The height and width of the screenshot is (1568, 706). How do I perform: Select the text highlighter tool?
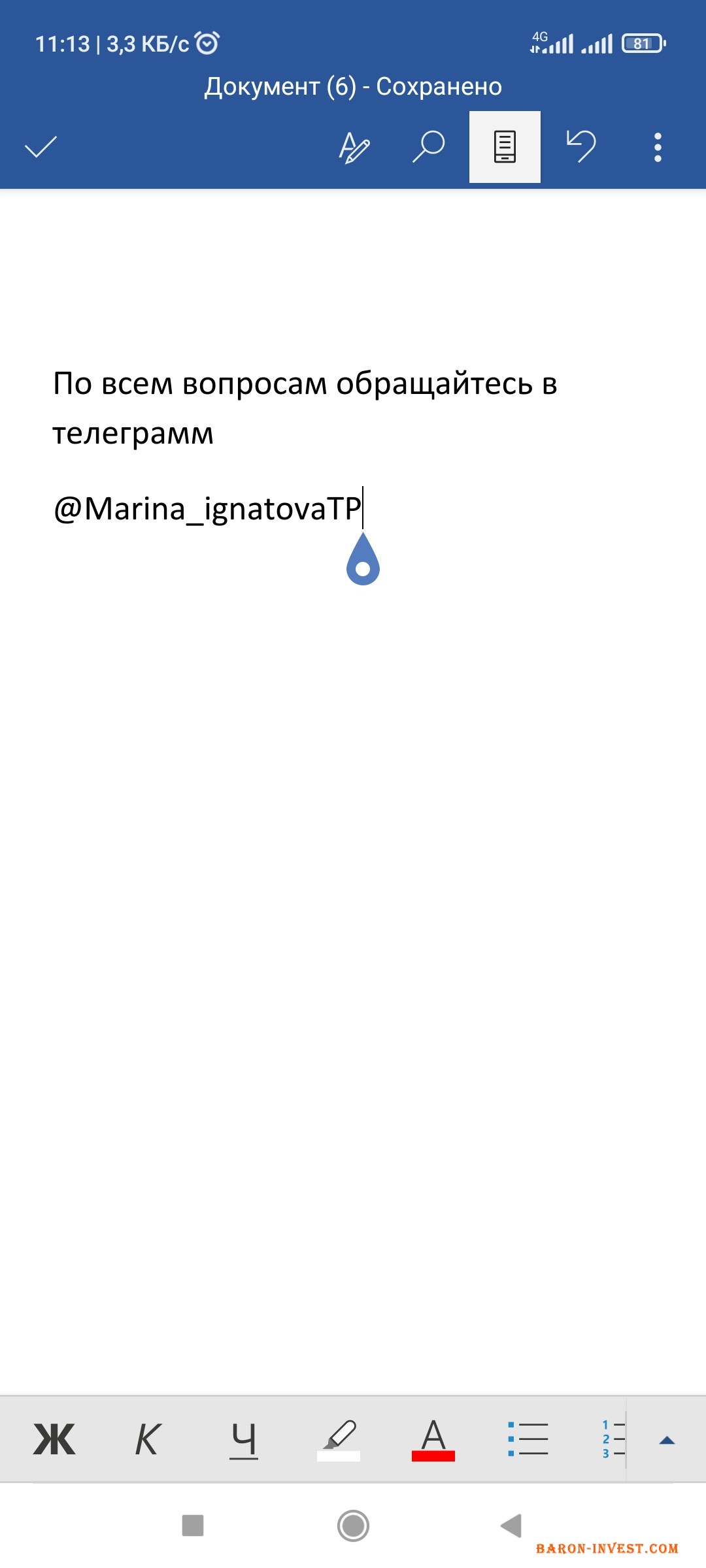click(x=339, y=1439)
